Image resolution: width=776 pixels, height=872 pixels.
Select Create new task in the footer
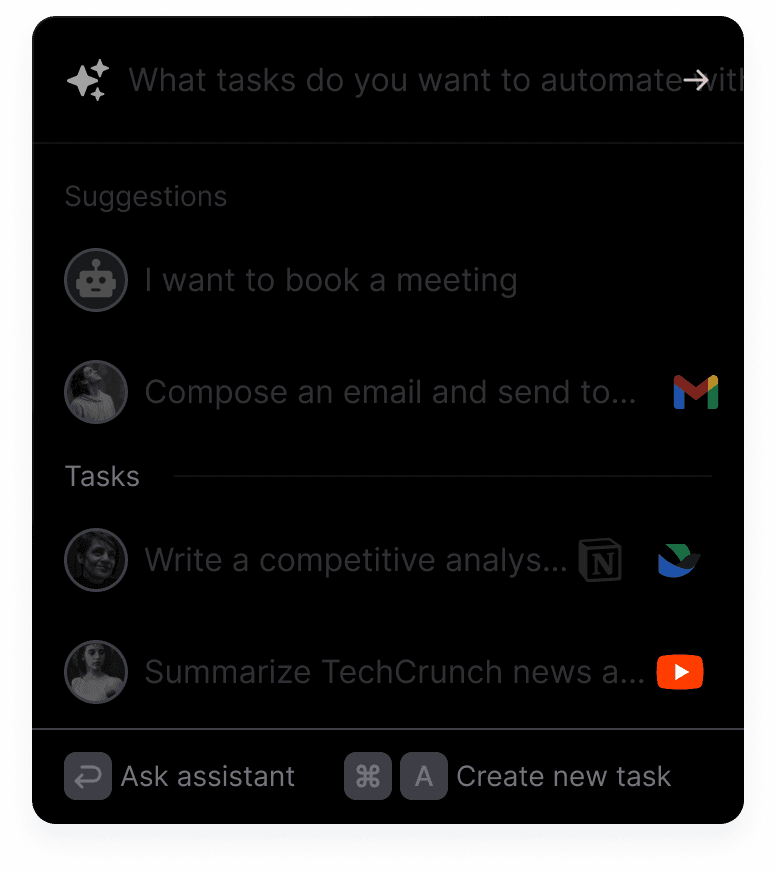[x=564, y=776]
